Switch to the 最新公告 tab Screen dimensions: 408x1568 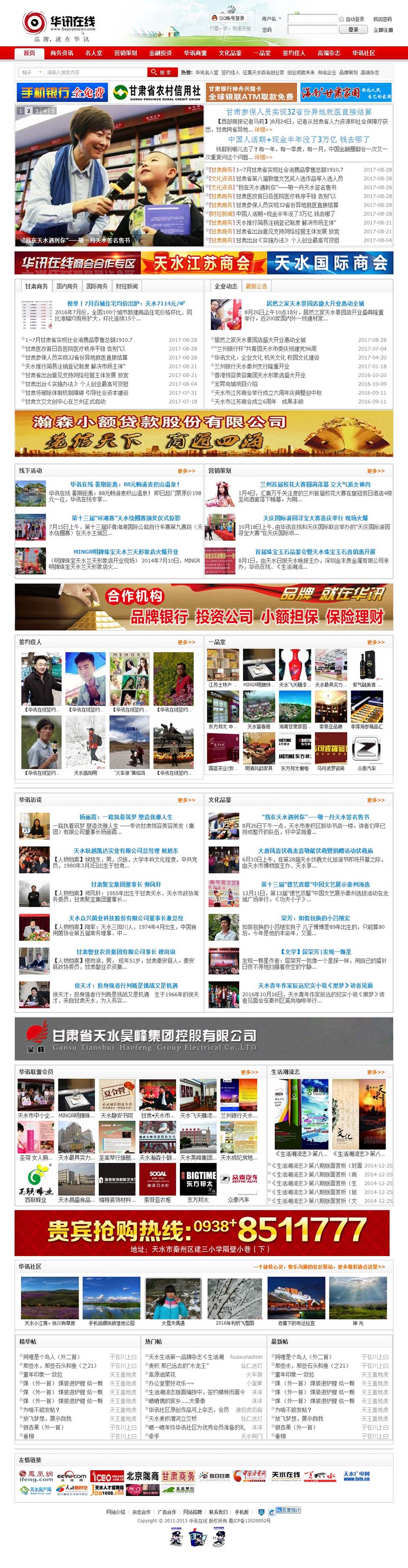click(256, 286)
